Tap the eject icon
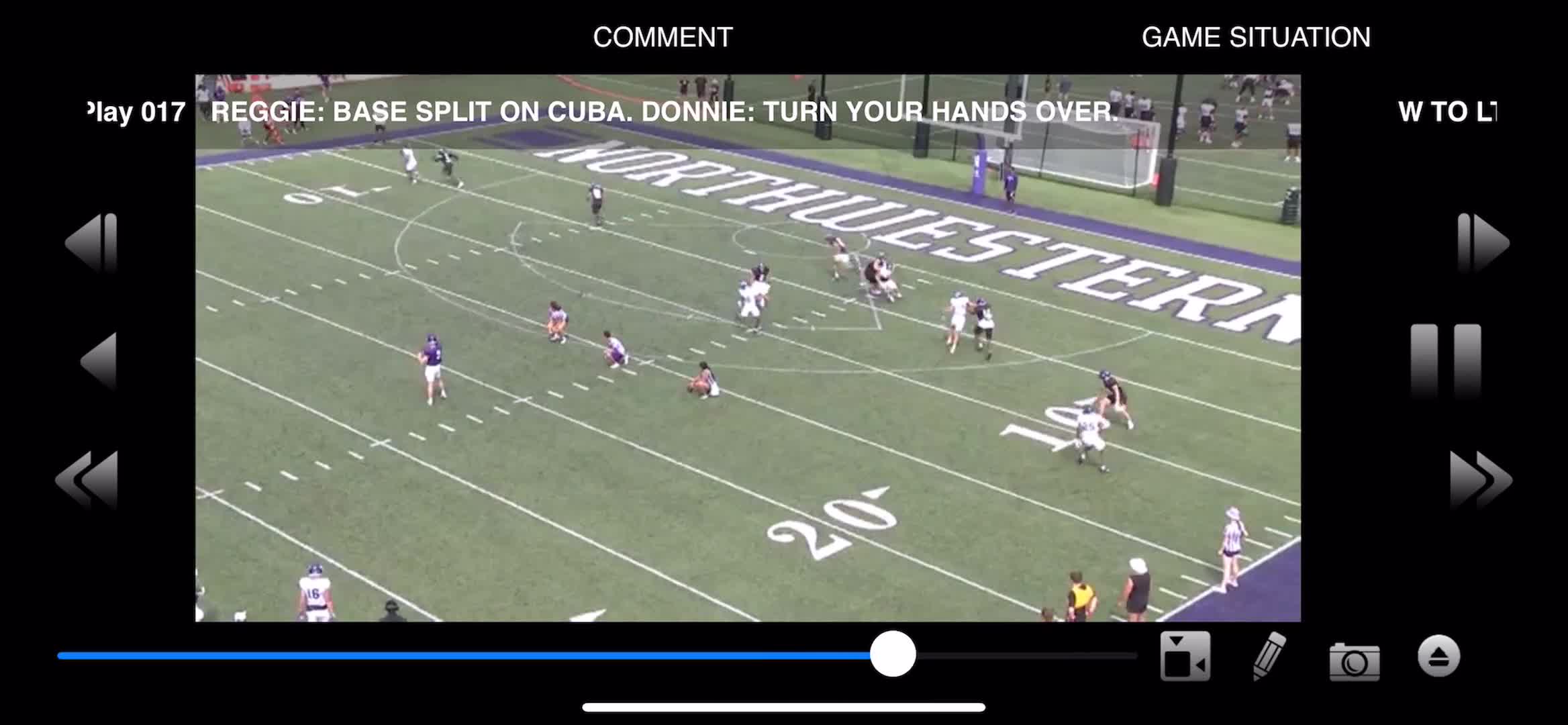This screenshot has height=725, width=1568. (1438, 656)
